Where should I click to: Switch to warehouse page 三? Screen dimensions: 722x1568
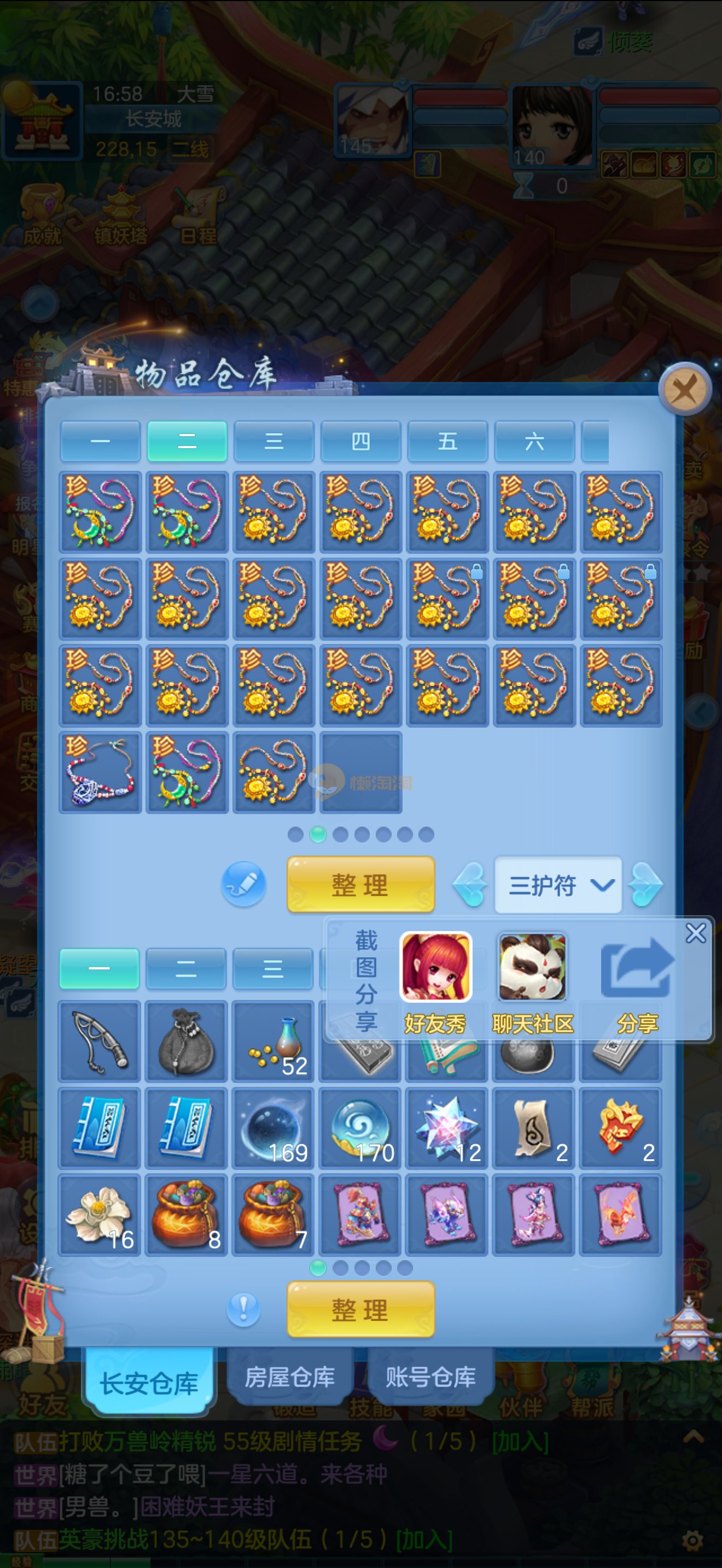pos(273,441)
